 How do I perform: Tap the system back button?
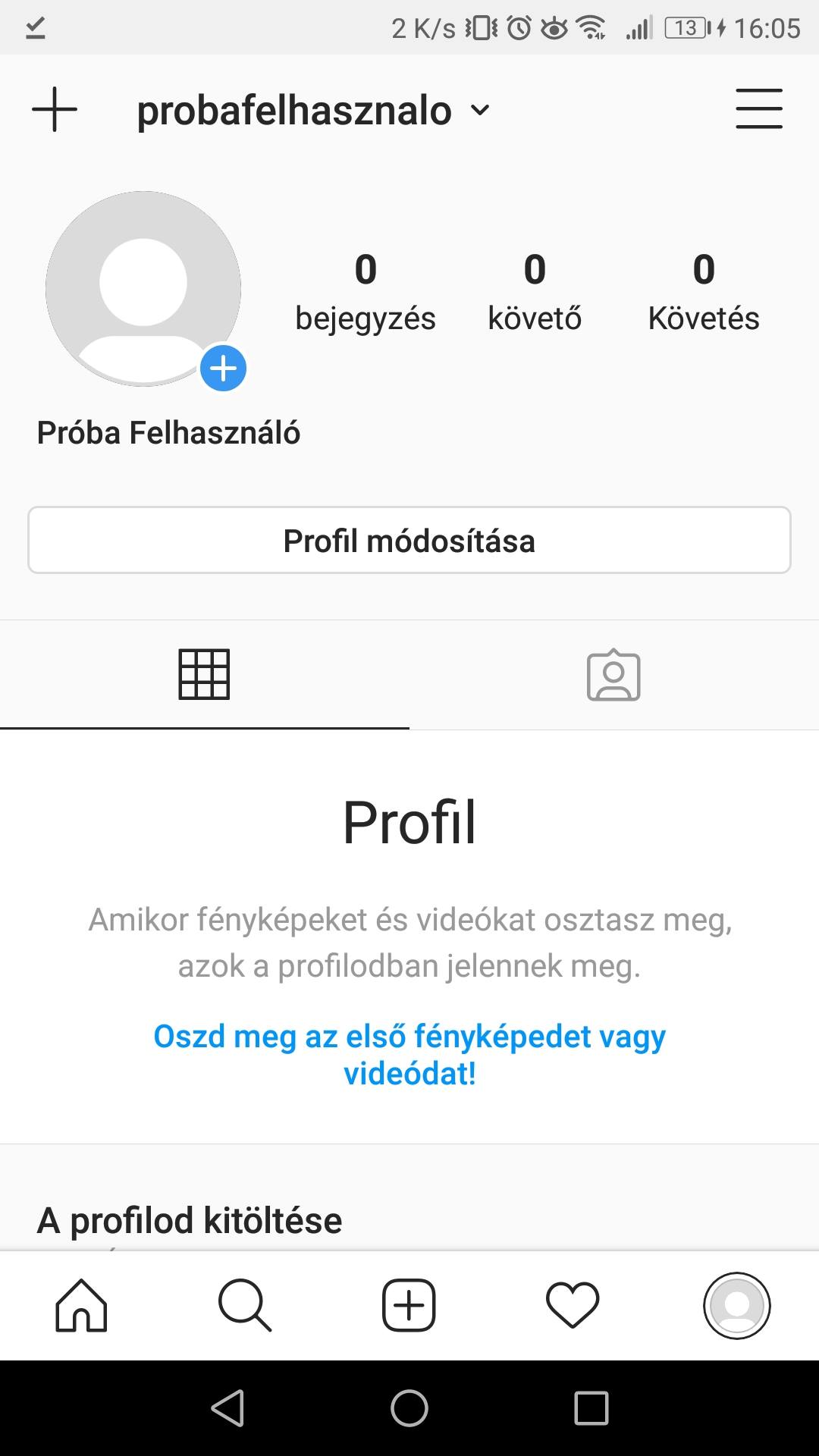(227, 1408)
